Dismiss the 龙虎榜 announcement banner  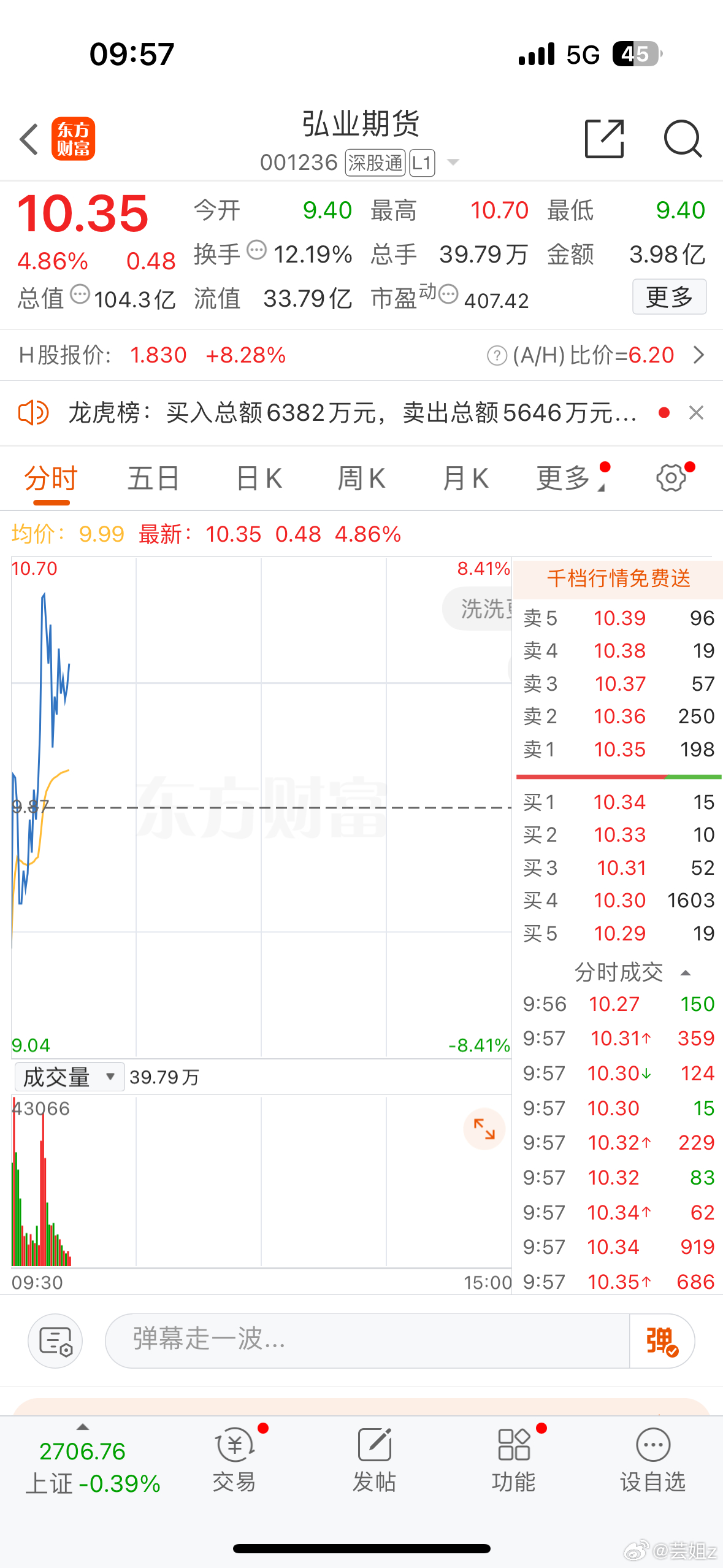696,413
